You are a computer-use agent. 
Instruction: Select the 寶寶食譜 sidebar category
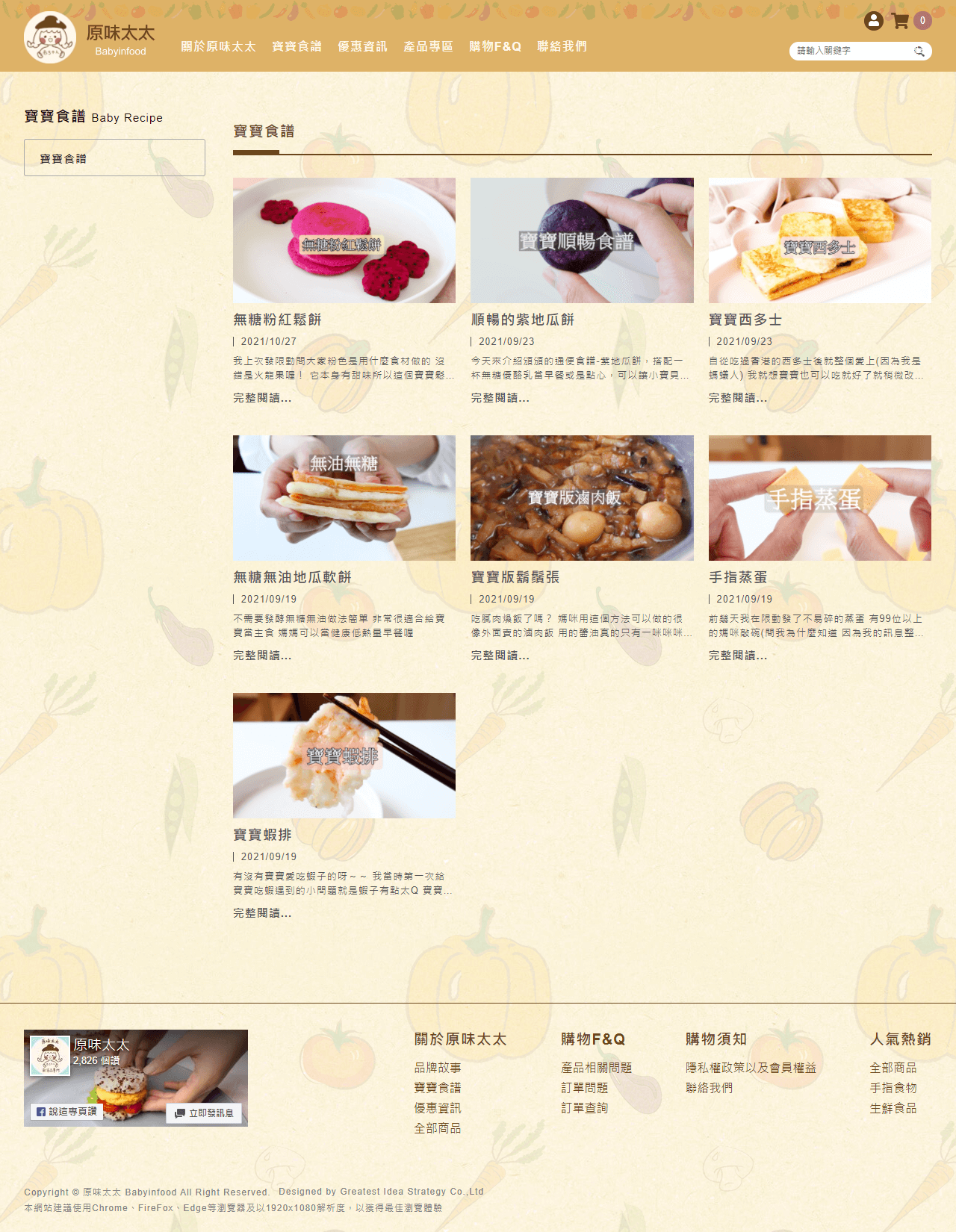[114, 158]
